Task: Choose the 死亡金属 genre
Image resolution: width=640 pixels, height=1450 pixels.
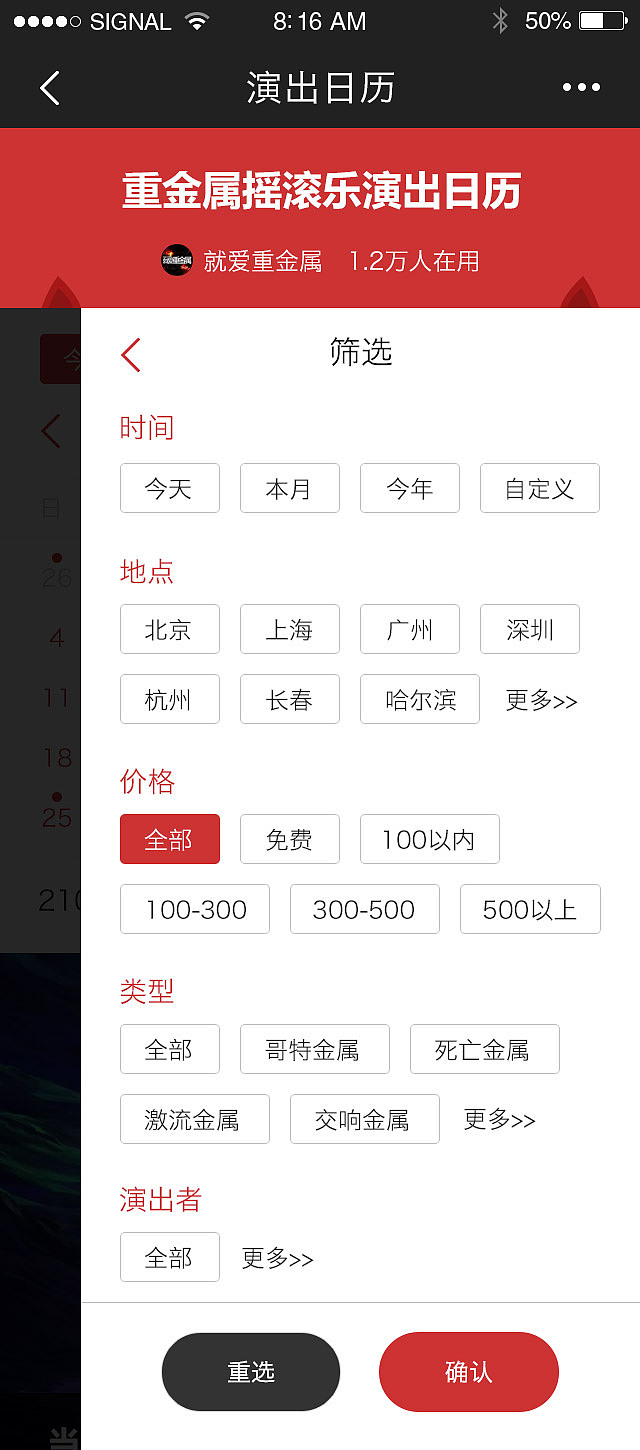Action: click(484, 1049)
